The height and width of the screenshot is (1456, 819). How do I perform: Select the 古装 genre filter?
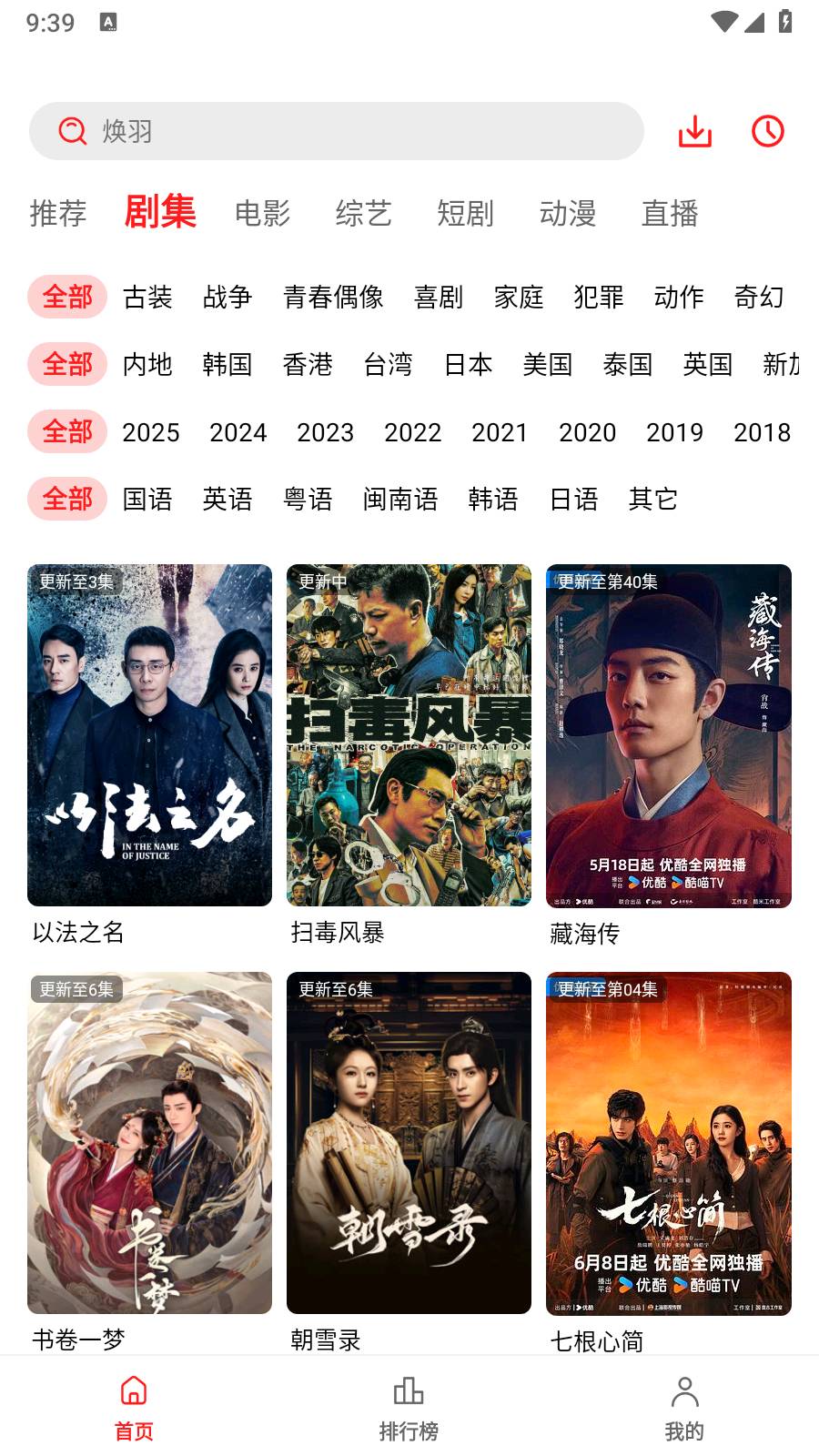click(x=147, y=297)
